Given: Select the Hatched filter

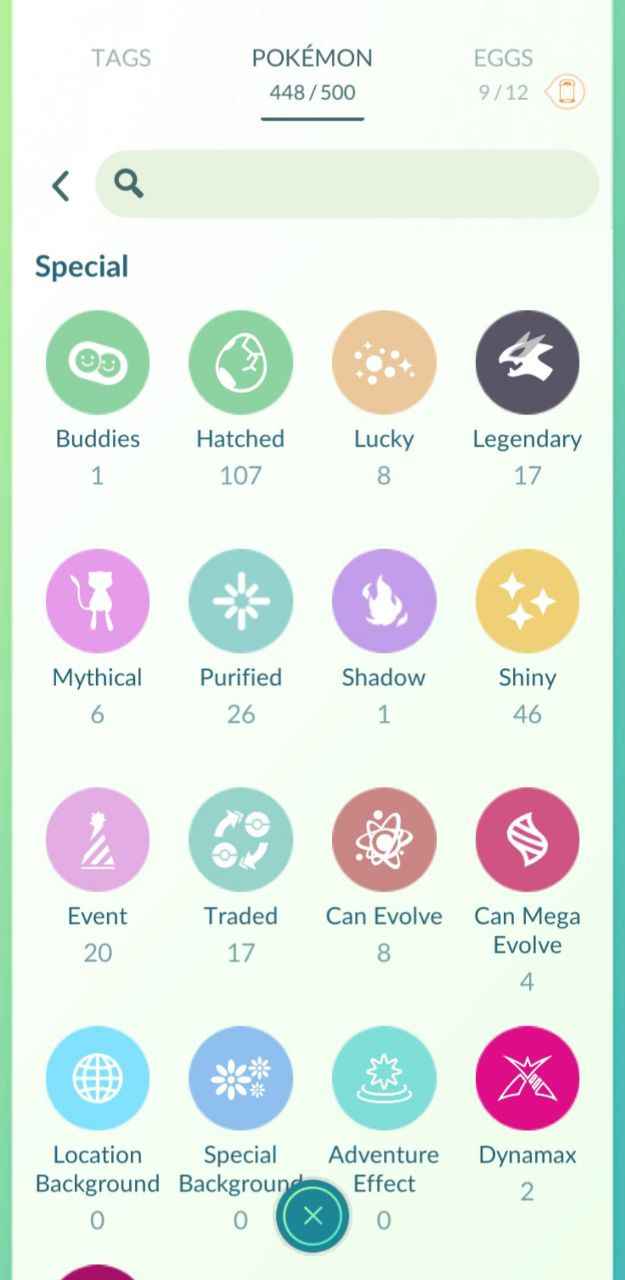Looking at the screenshot, I should point(240,362).
